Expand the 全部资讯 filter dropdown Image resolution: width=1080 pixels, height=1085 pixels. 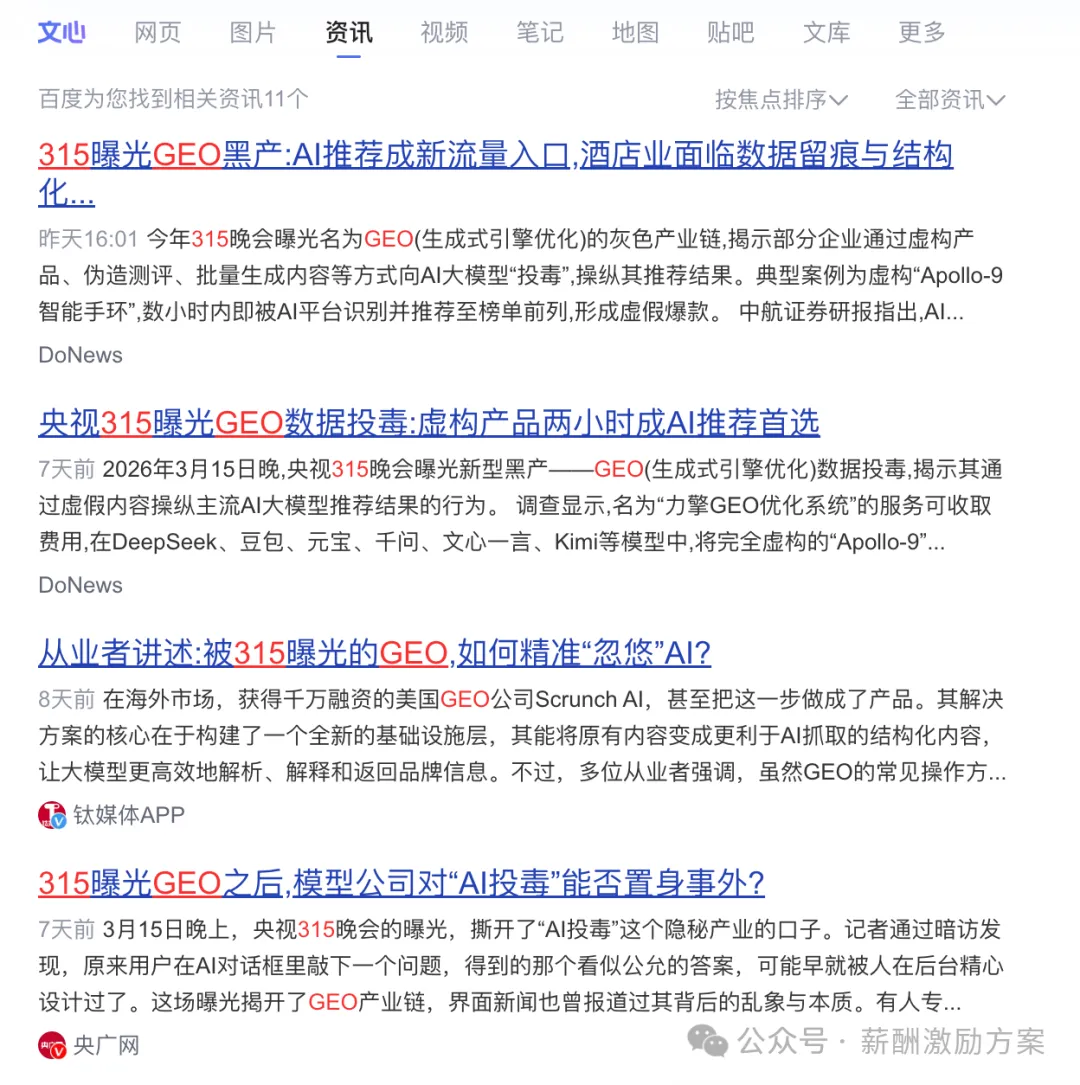(x=949, y=99)
